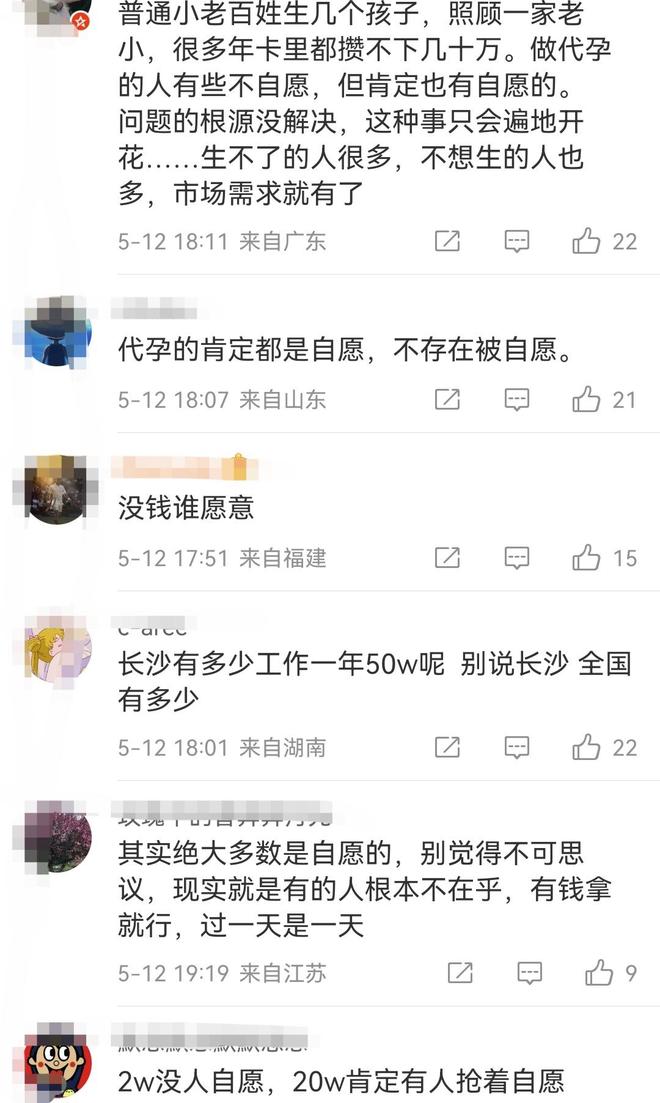Like the 没钱谁愿意 comment

[587, 557]
